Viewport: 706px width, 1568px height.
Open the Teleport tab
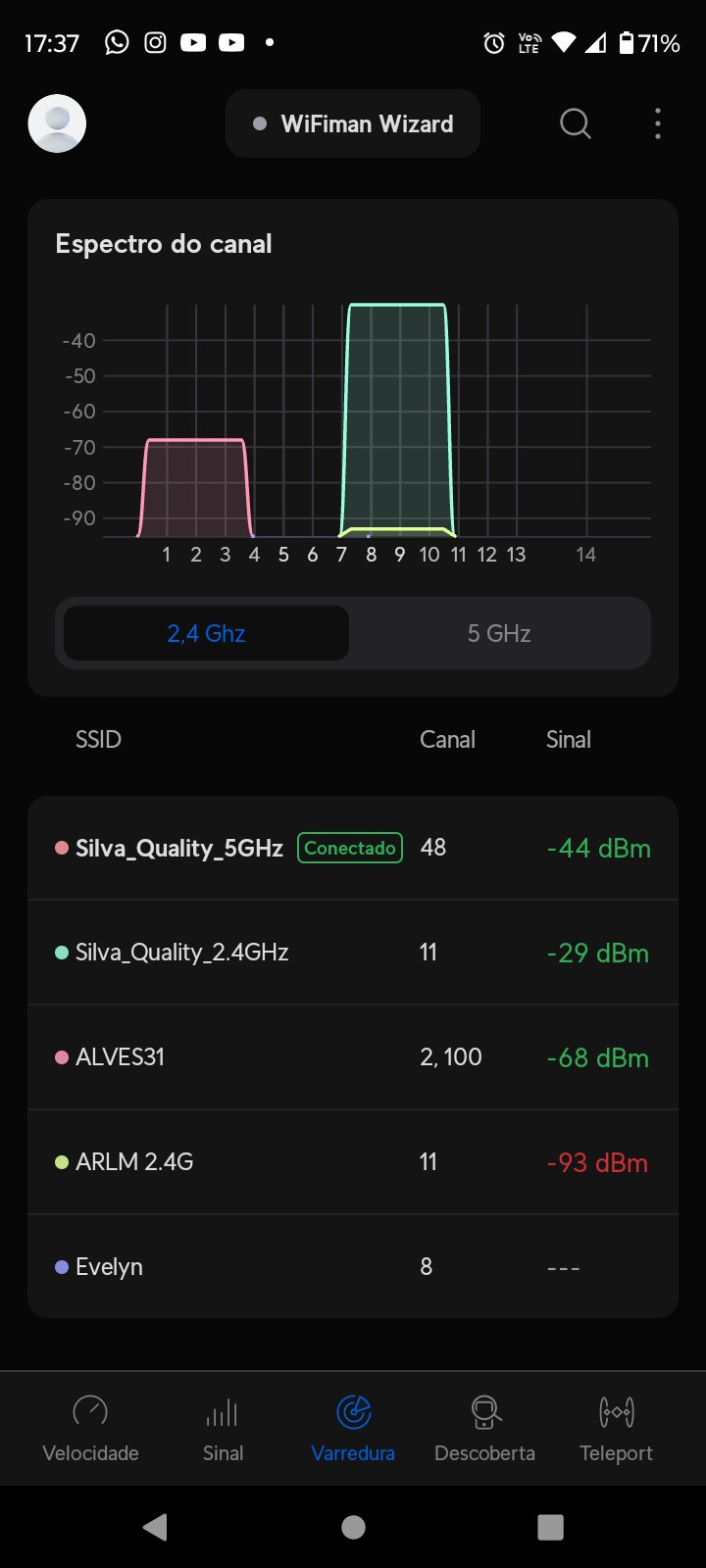[616, 1429]
